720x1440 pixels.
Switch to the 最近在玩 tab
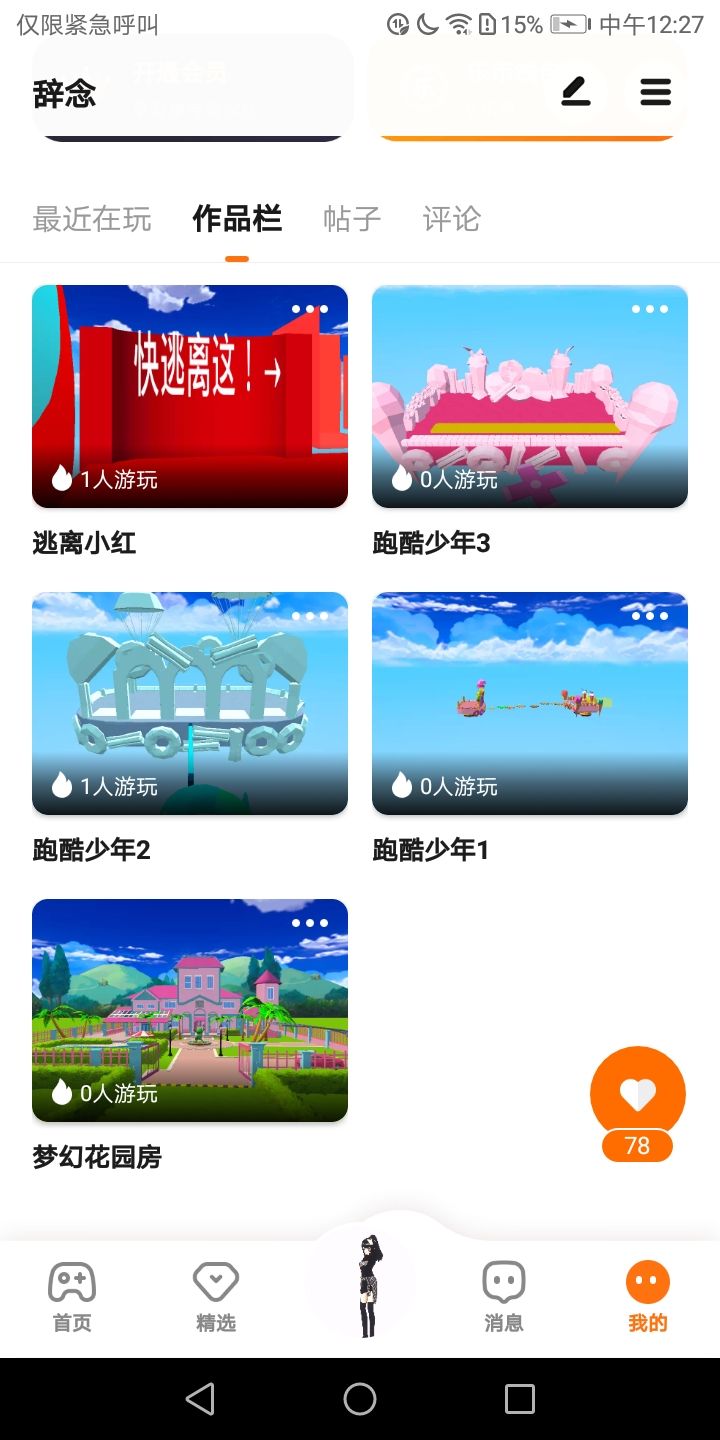coord(92,219)
